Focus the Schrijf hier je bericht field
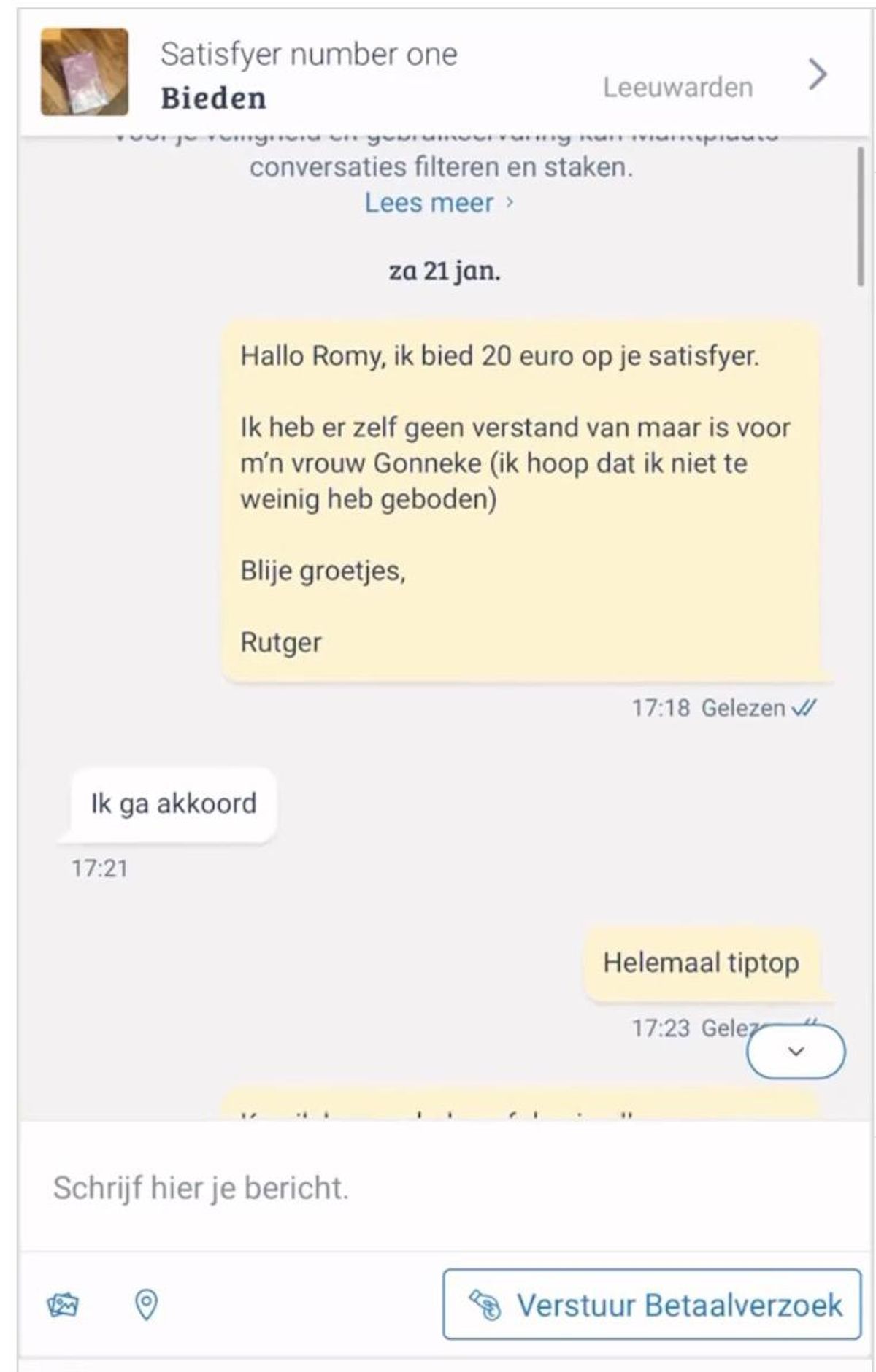Screen dimensions: 876x1372 438,1188
